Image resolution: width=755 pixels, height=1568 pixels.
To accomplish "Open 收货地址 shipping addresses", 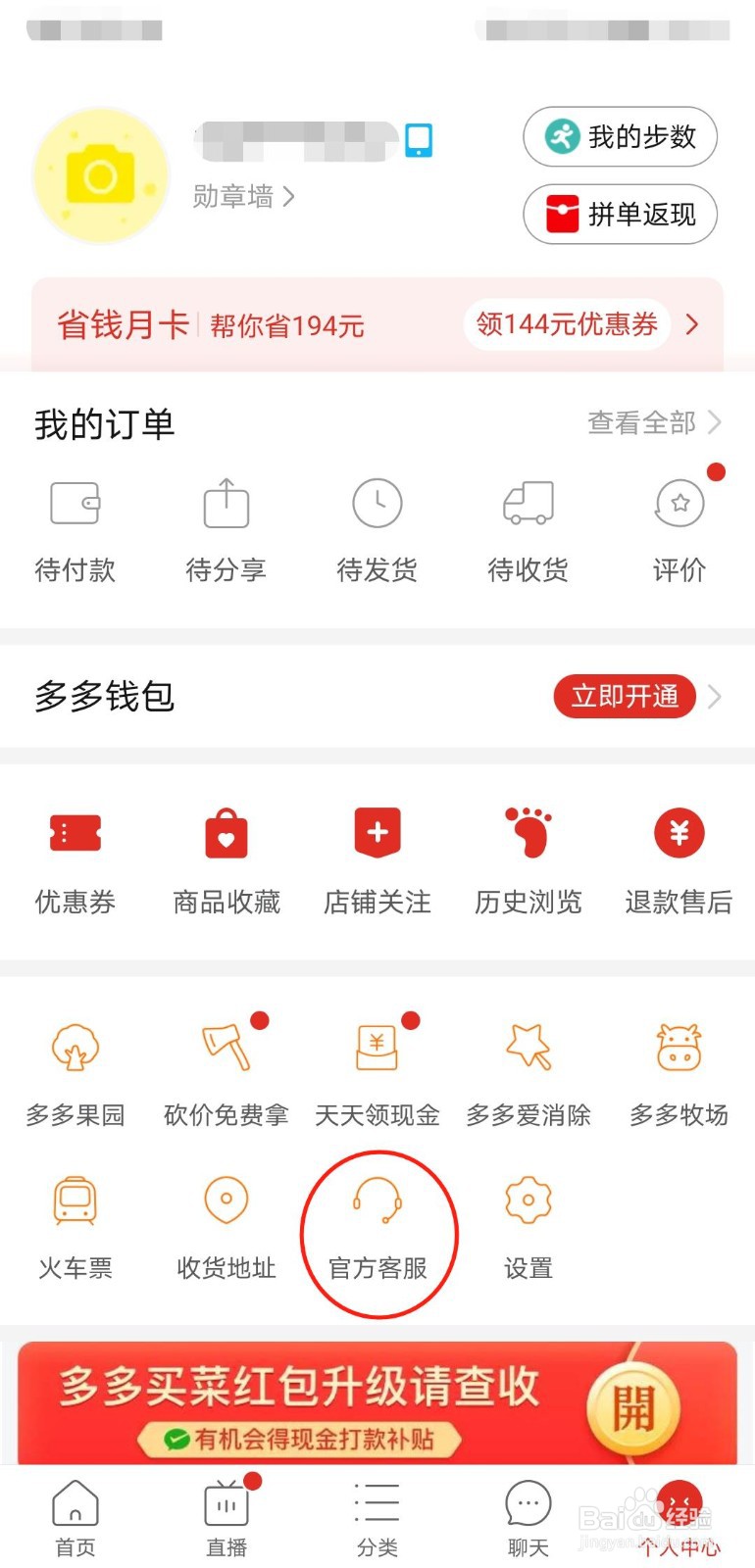I will tap(226, 1227).
